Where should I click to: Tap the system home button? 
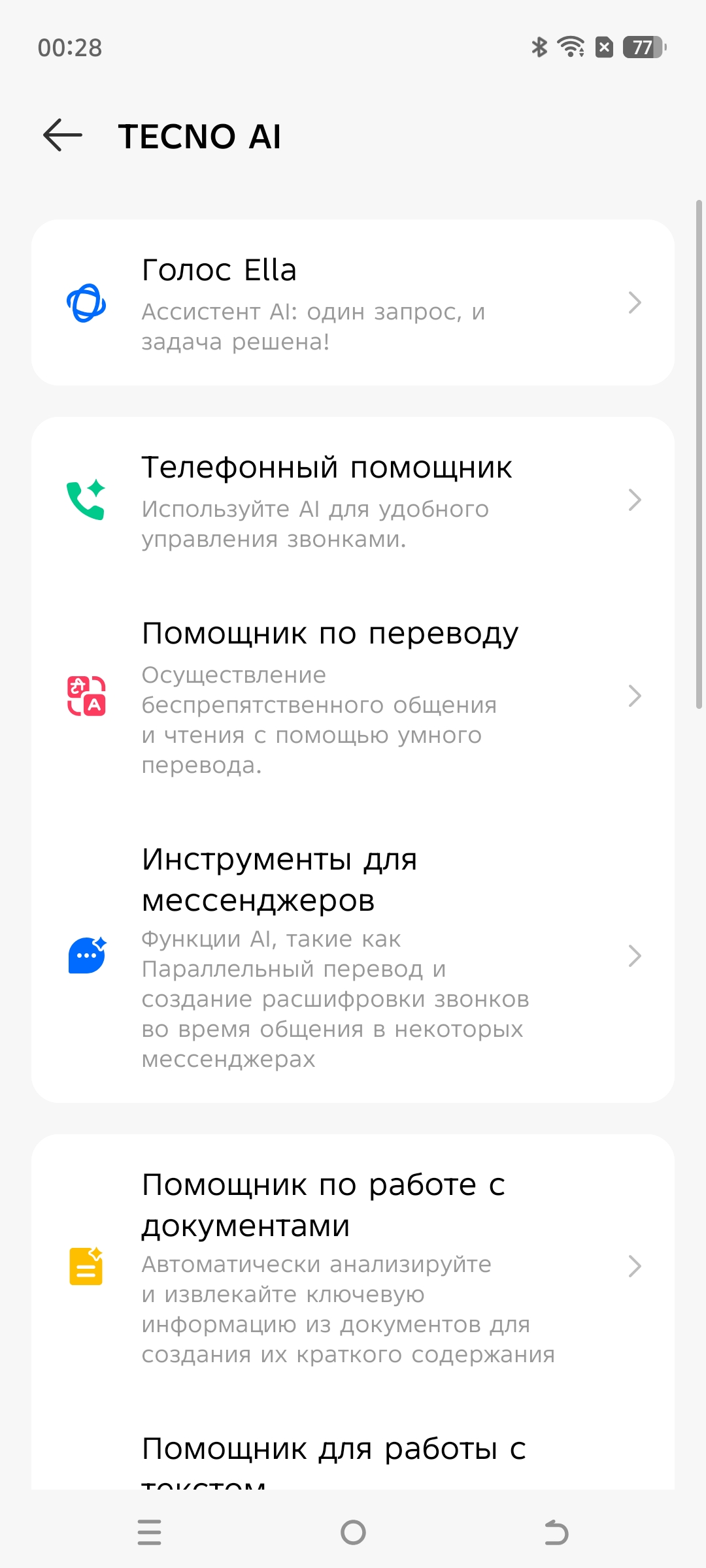(x=353, y=1532)
